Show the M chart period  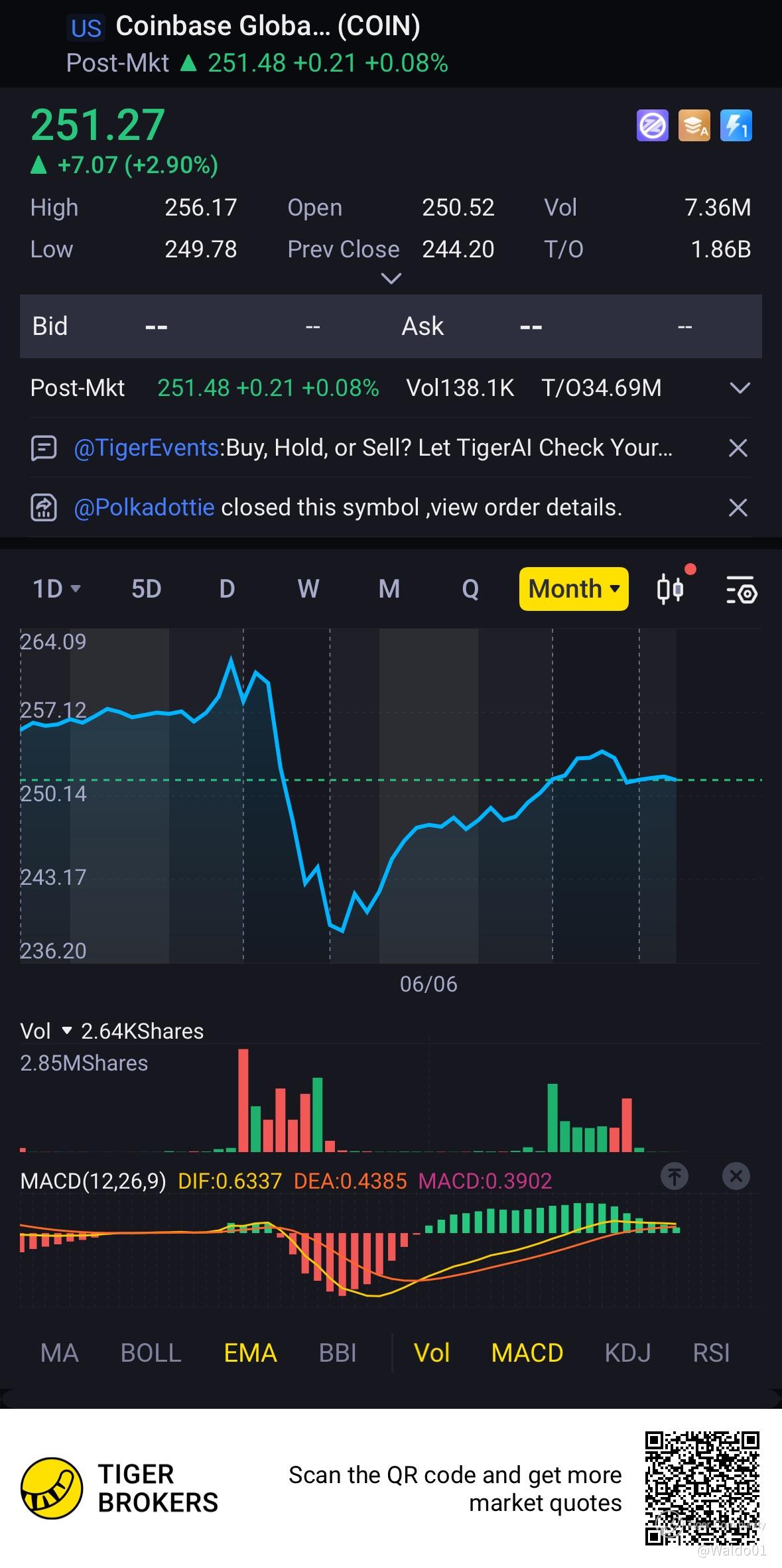click(x=389, y=589)
